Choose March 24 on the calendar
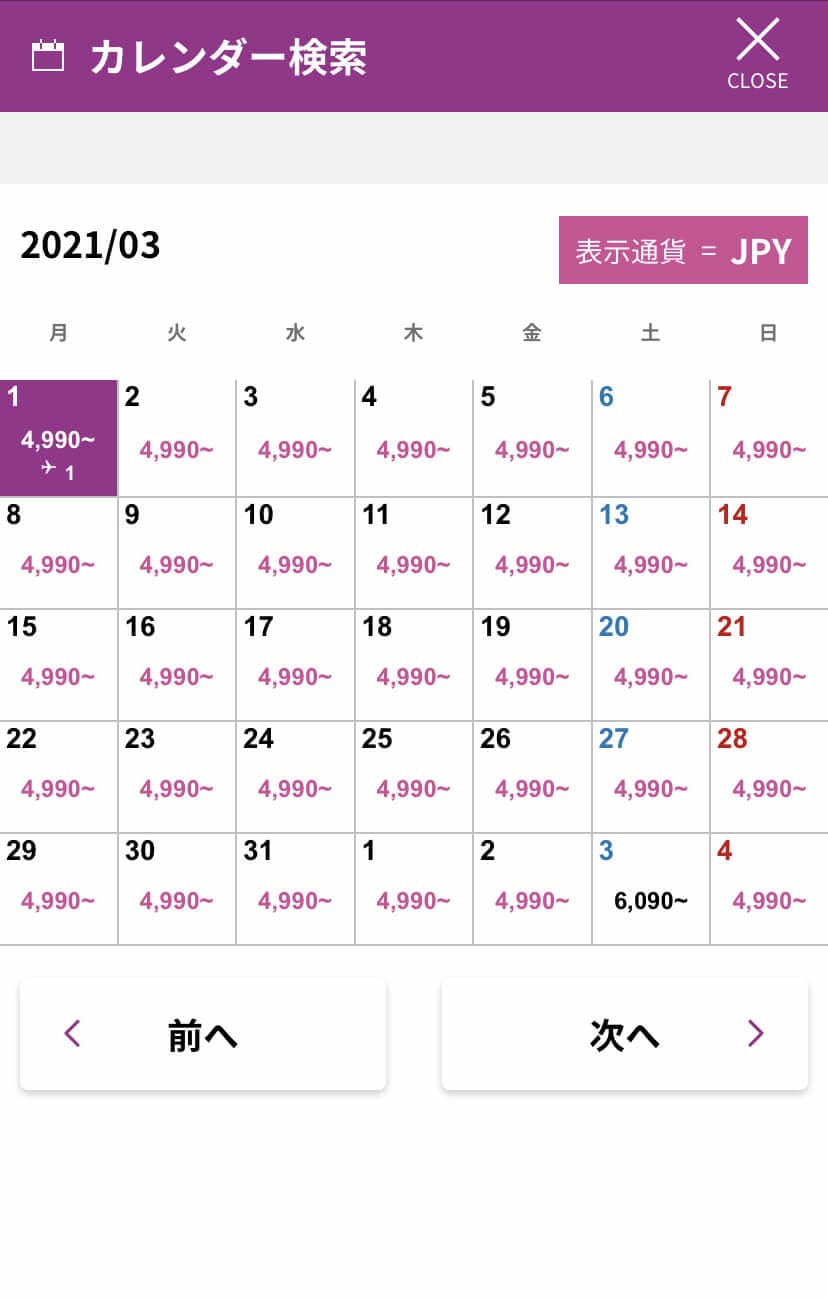828x1300 pixels. tap(295, 777)
